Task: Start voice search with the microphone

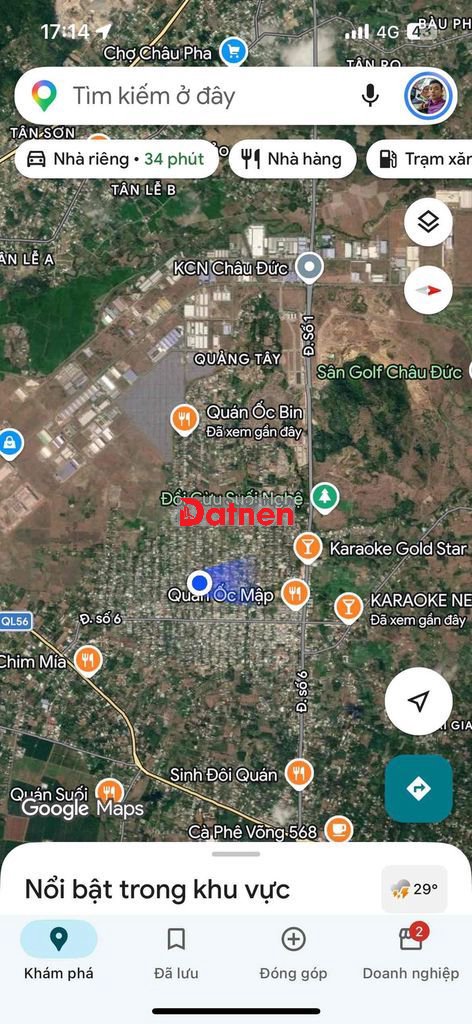Action: pos(370,96)
